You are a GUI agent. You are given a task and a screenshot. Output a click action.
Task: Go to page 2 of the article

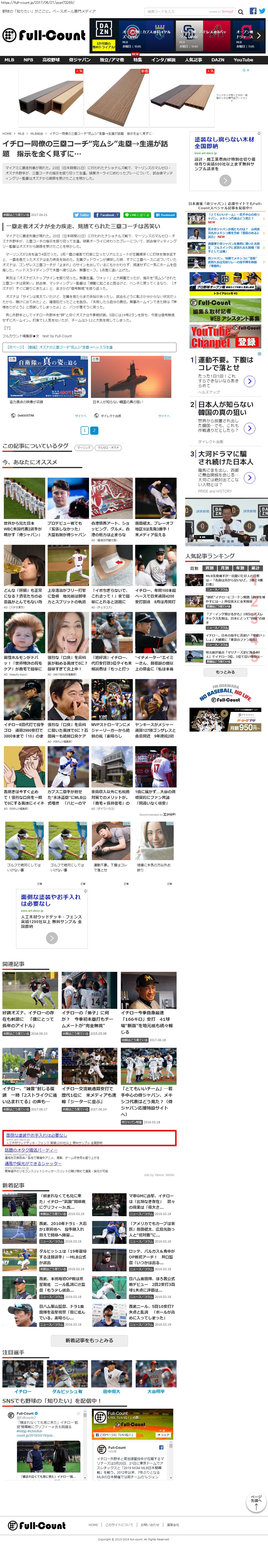coord(94,430)
